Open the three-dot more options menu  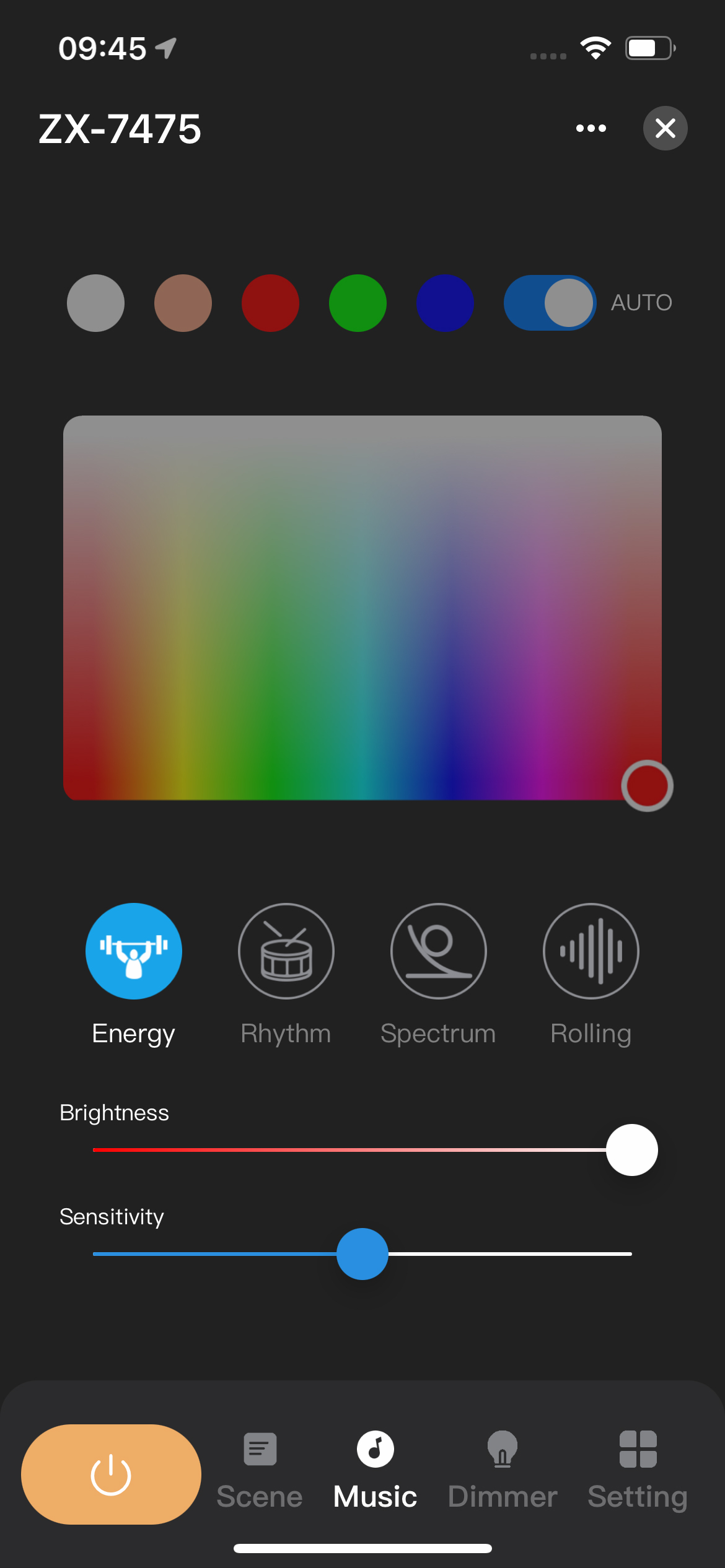(591, 128)
